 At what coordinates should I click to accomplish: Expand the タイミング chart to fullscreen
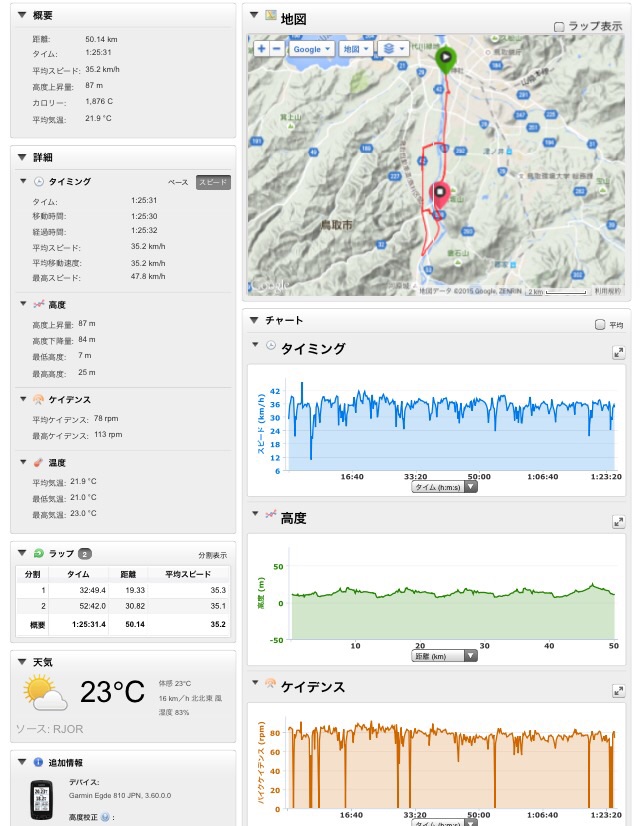click(618, 352)
